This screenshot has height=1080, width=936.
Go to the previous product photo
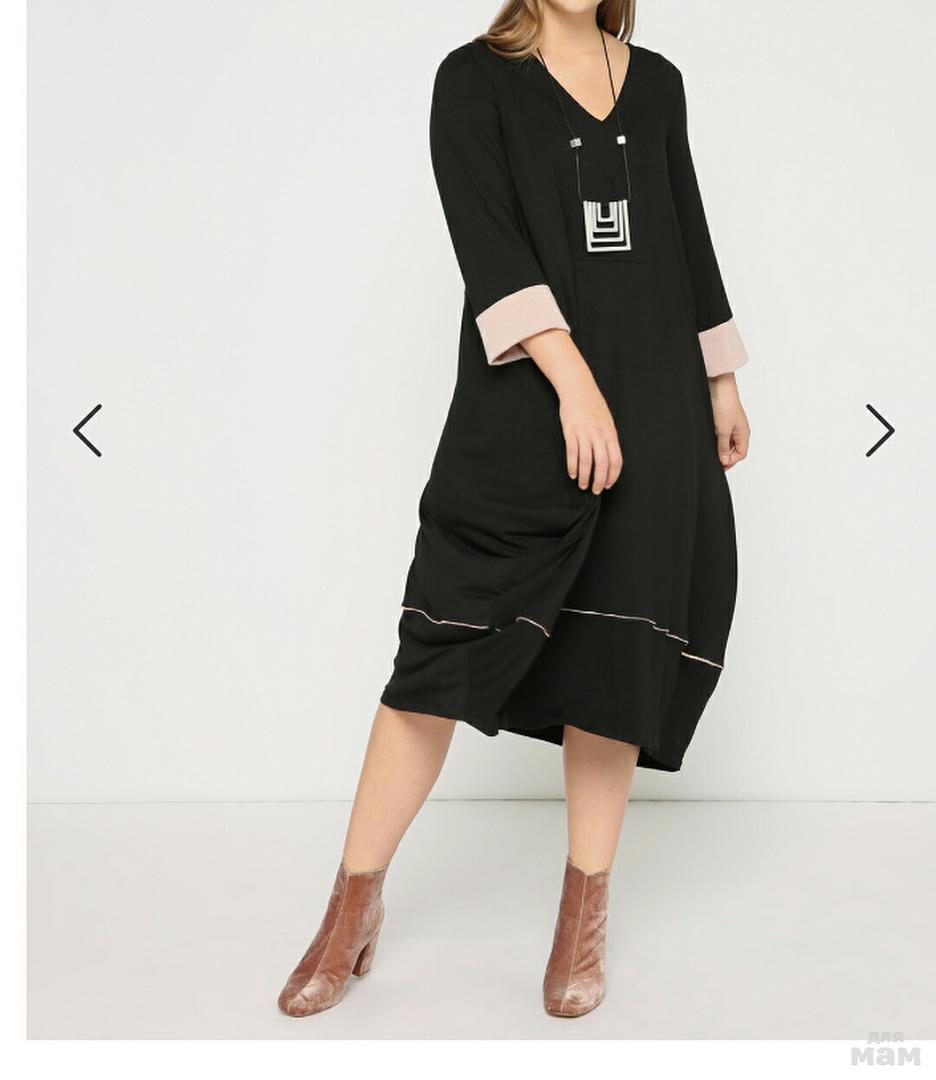click(x=88, y=431)
